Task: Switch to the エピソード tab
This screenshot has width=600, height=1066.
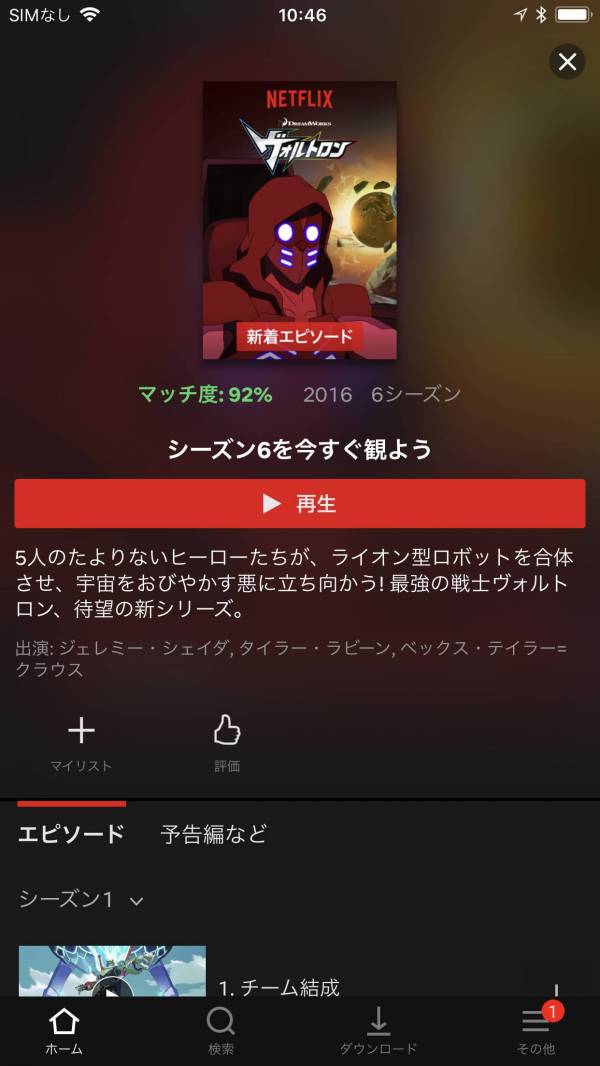Action: coord(71,834)
